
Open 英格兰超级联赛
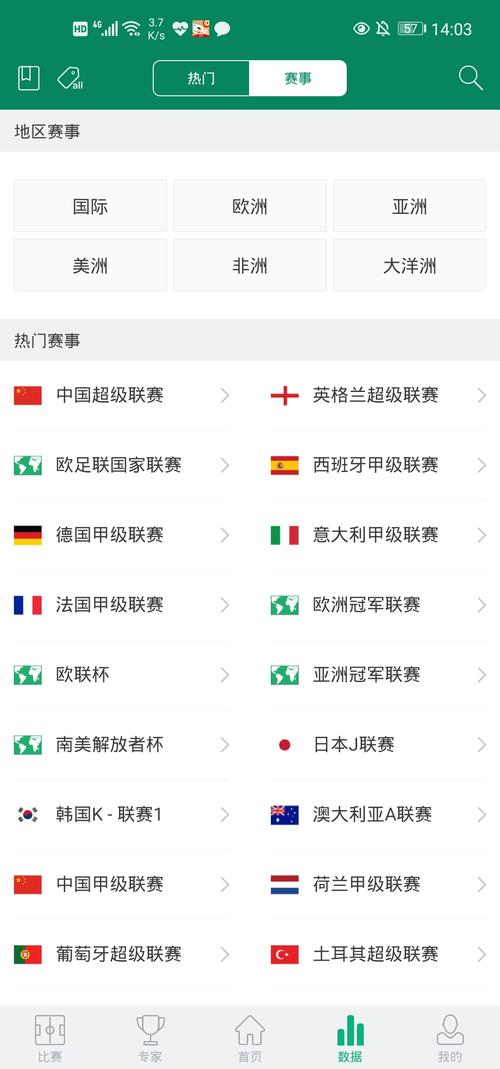[379, 395]
